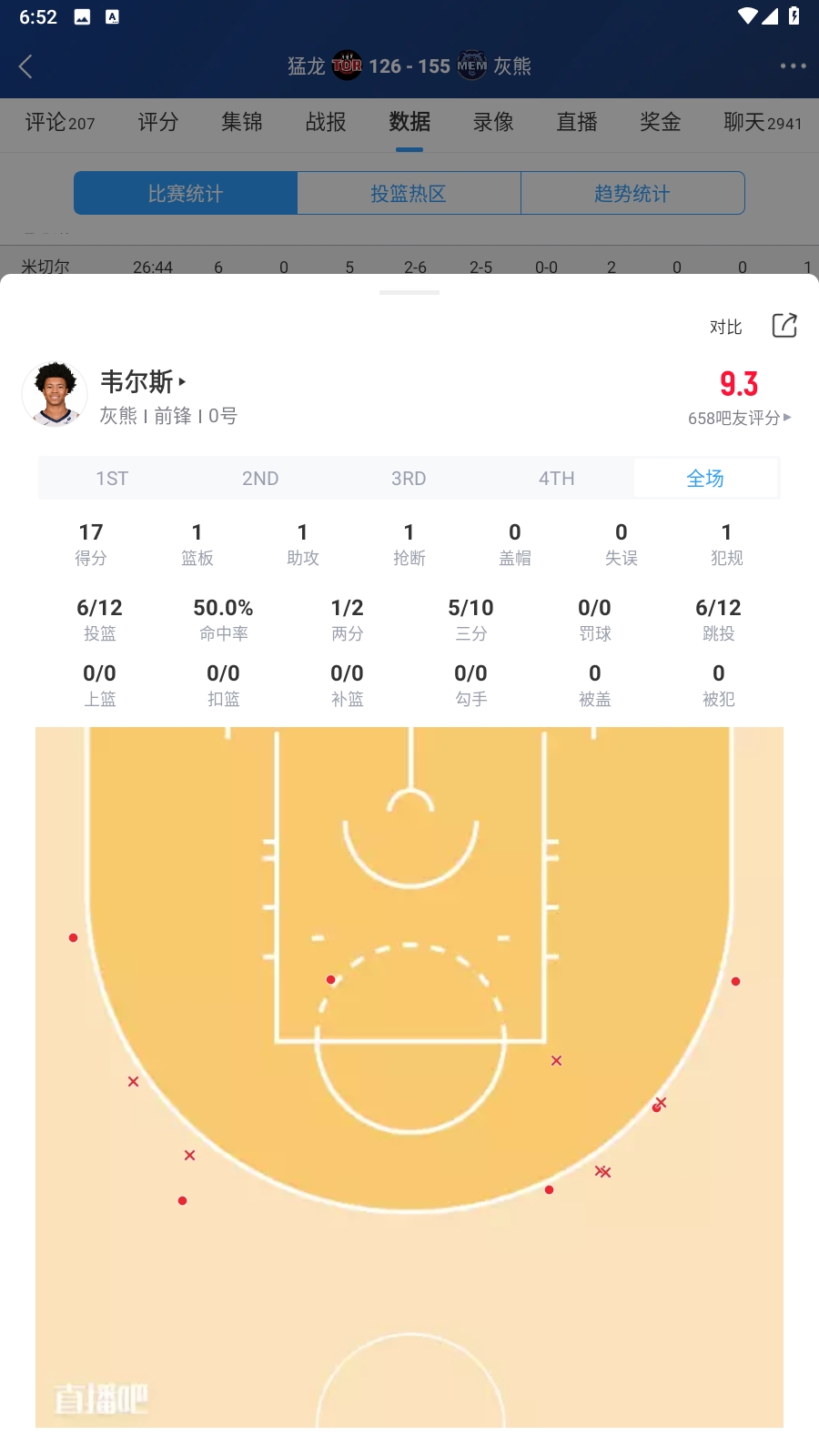The image size is (819, 1456).
Task: Share the player stats card
Action: (784, 326)
